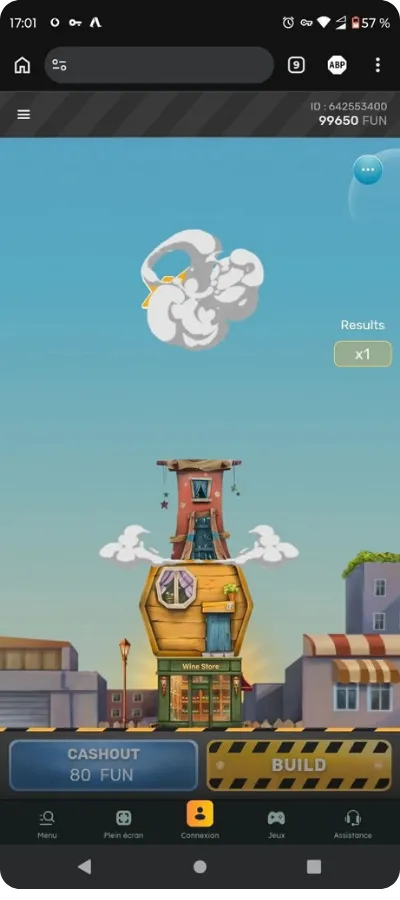Go to Connexion
400x900 pixels.
coord(200,821)
